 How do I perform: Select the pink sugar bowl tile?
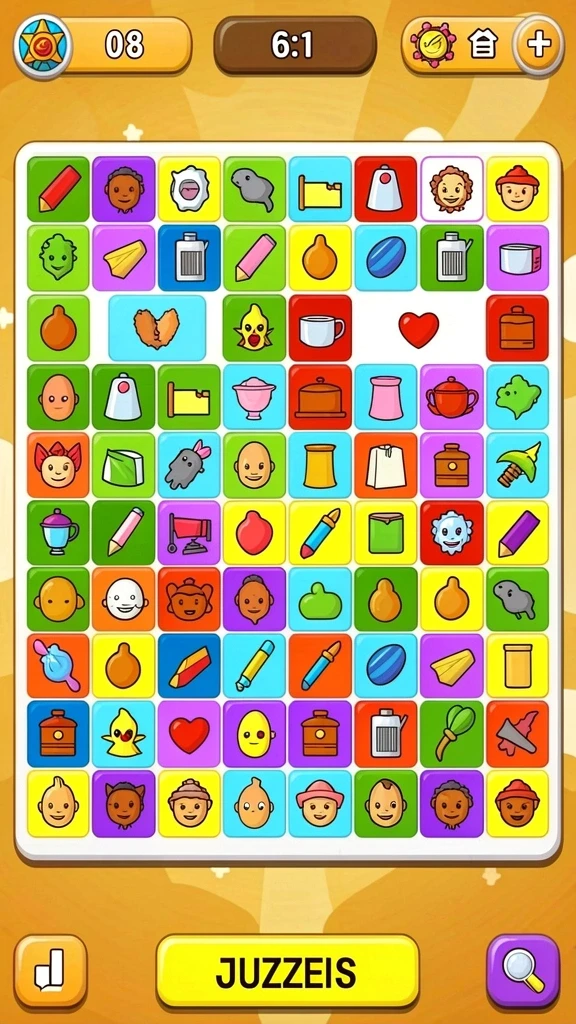[x=255, y=397]
